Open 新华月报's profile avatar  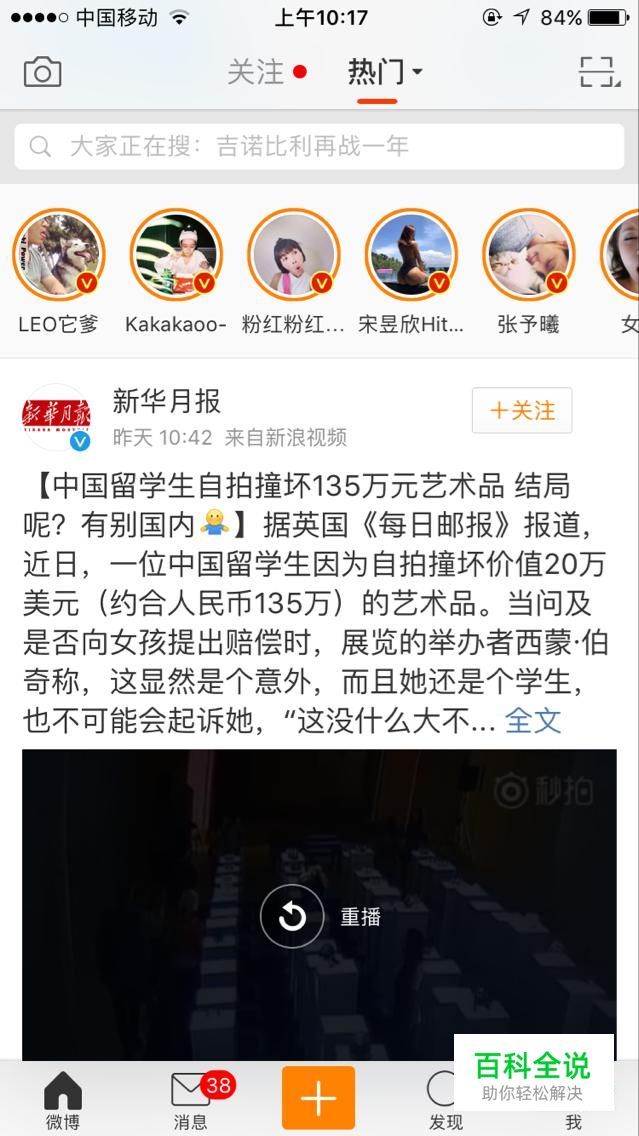tap(57, 418)
